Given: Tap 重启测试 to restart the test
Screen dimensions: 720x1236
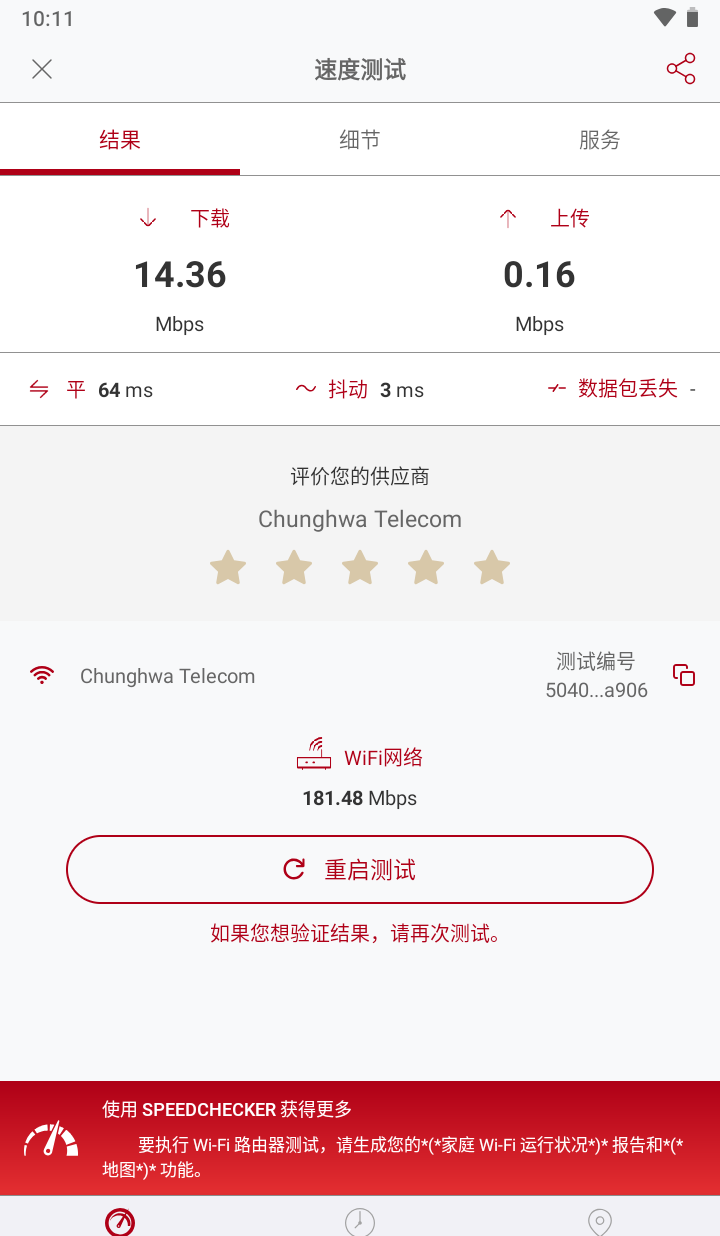Looking at the screenshot, I should (360, 869).
